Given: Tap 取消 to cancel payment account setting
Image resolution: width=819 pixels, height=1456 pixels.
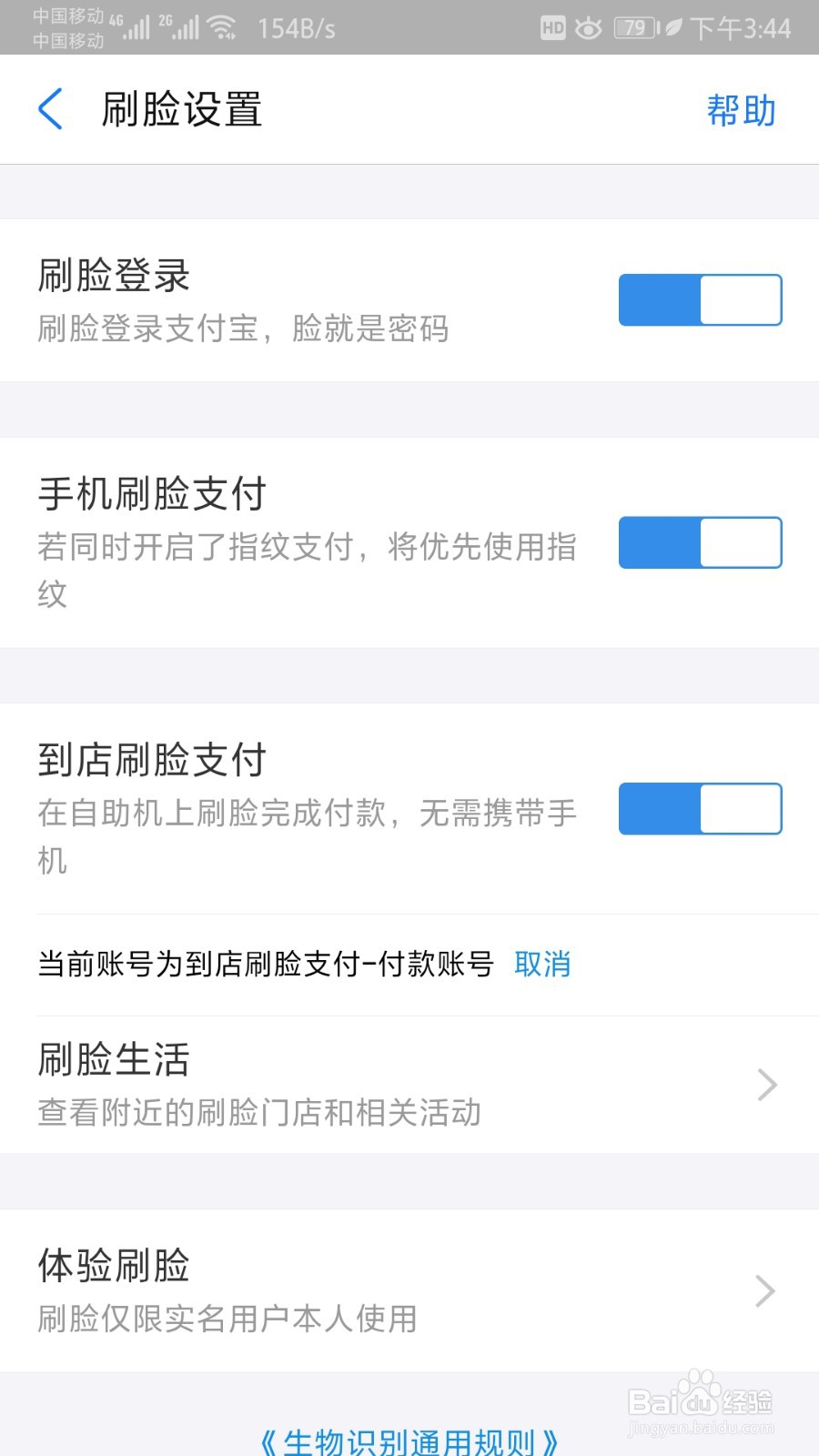Looking at the screenshot, I should tap(542, 965).
